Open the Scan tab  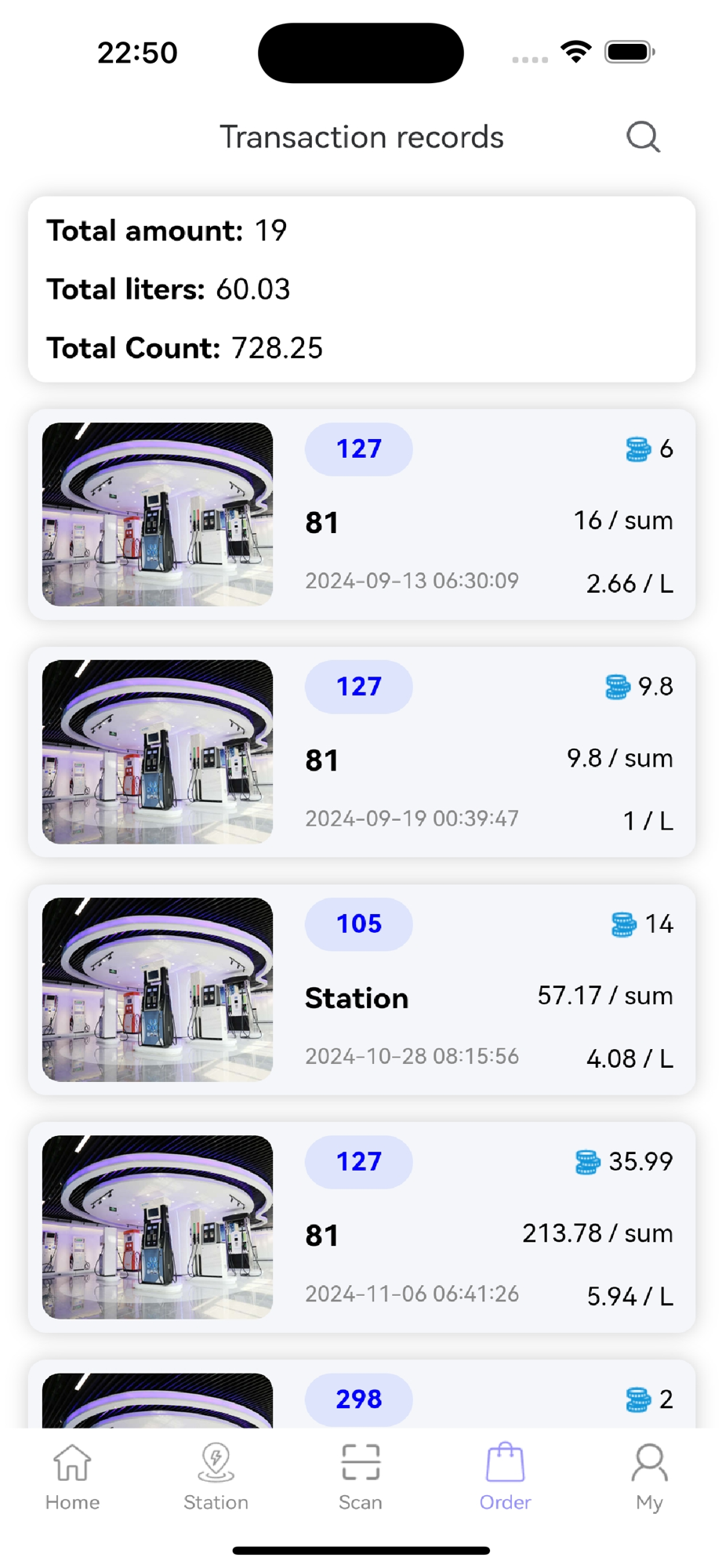(x=361, y=1478)
